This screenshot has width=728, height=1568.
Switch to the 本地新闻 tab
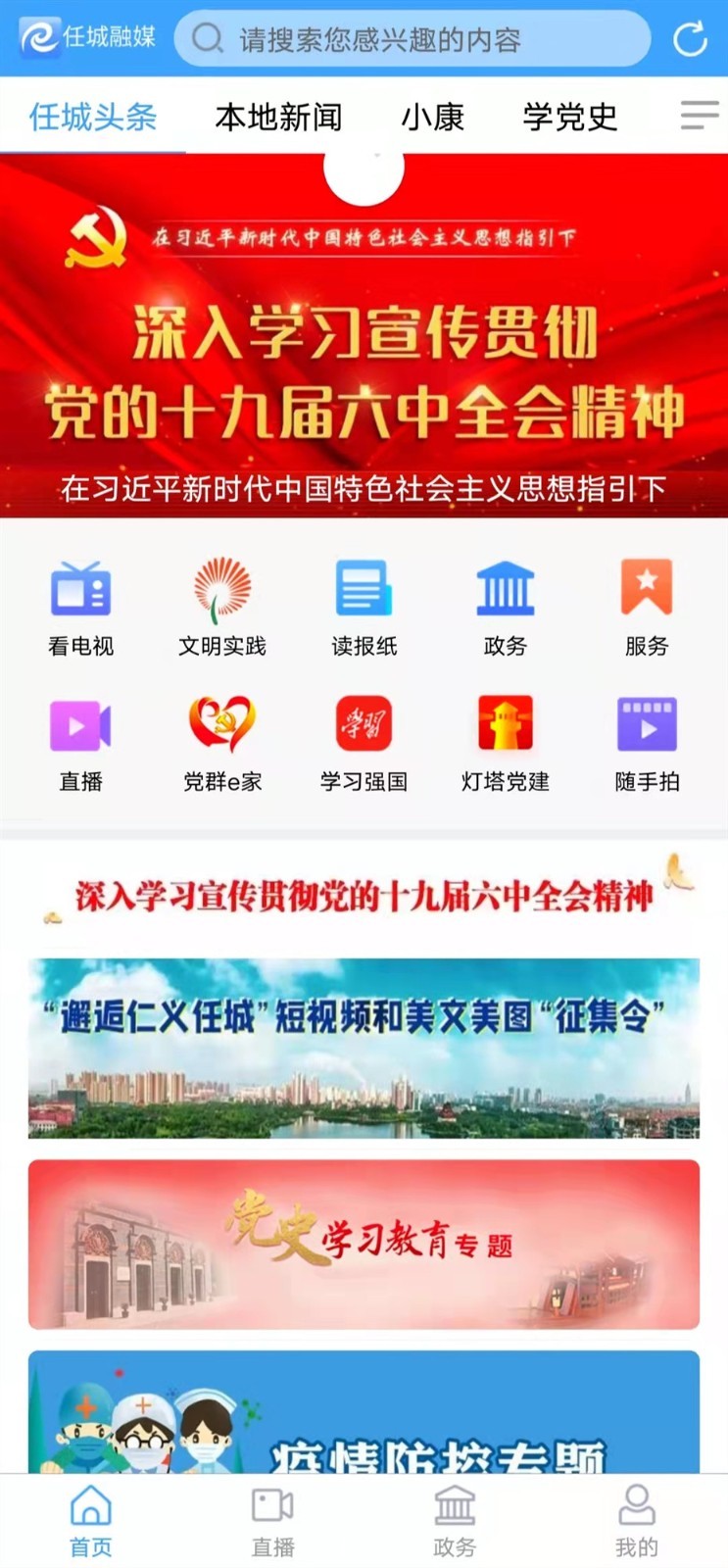(x=279, y=117)
